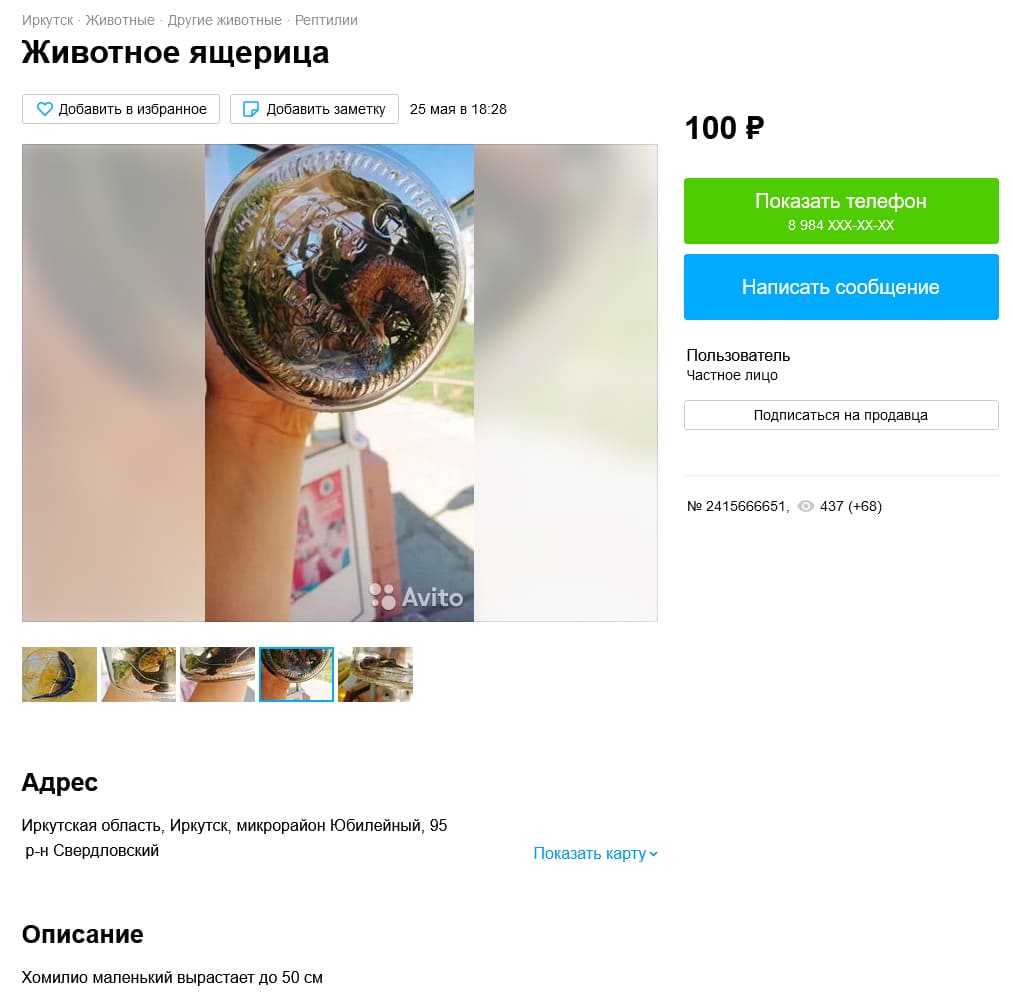
Task: Tap Показать телефон green button
Action: [x=840, y=211]
